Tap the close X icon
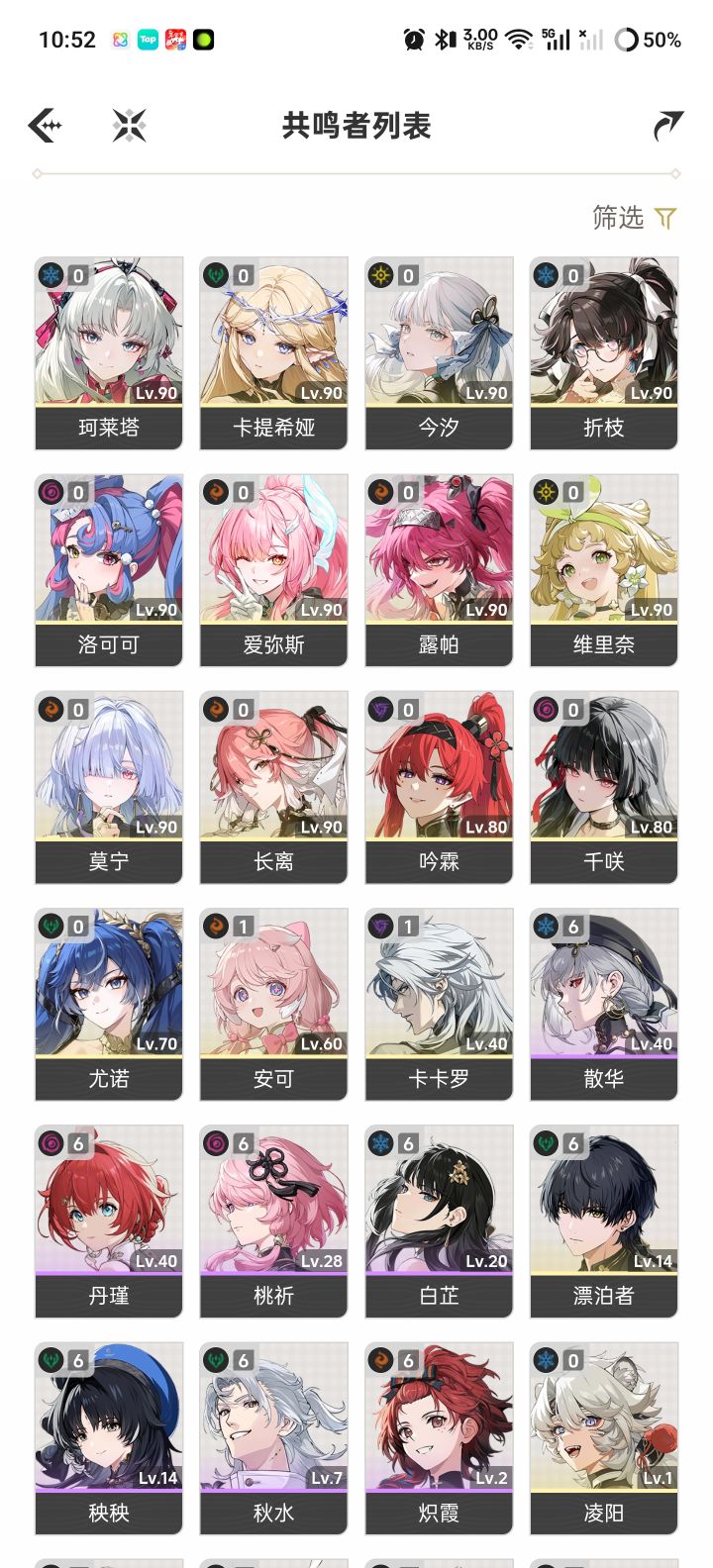713x1568 pixels. pyautogui.click(x=129, y=126)
